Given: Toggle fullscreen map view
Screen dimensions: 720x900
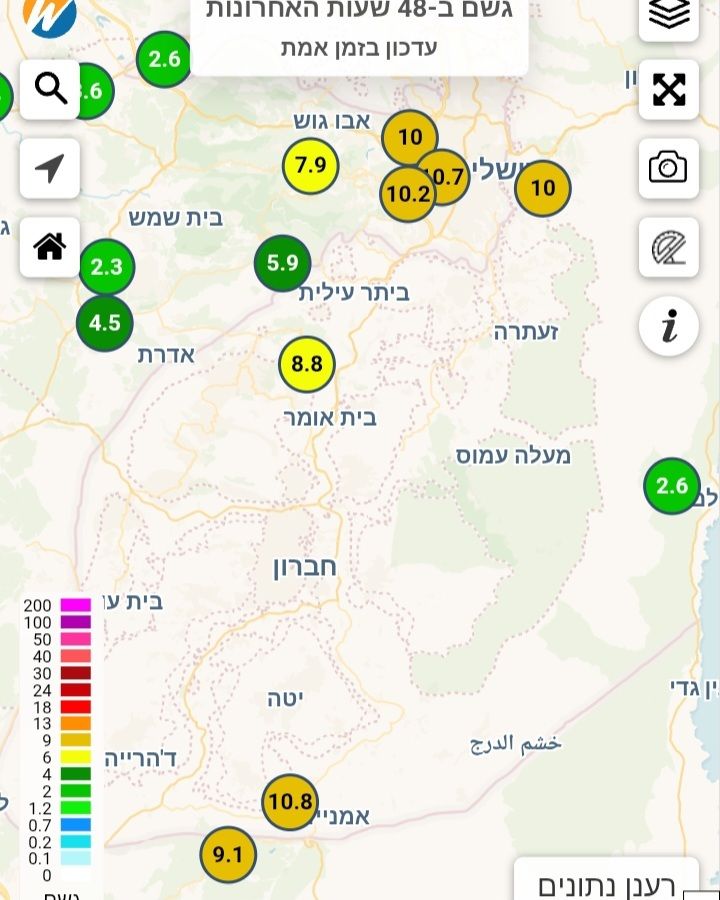Looking at the screenshot, I should pos(668,90).
